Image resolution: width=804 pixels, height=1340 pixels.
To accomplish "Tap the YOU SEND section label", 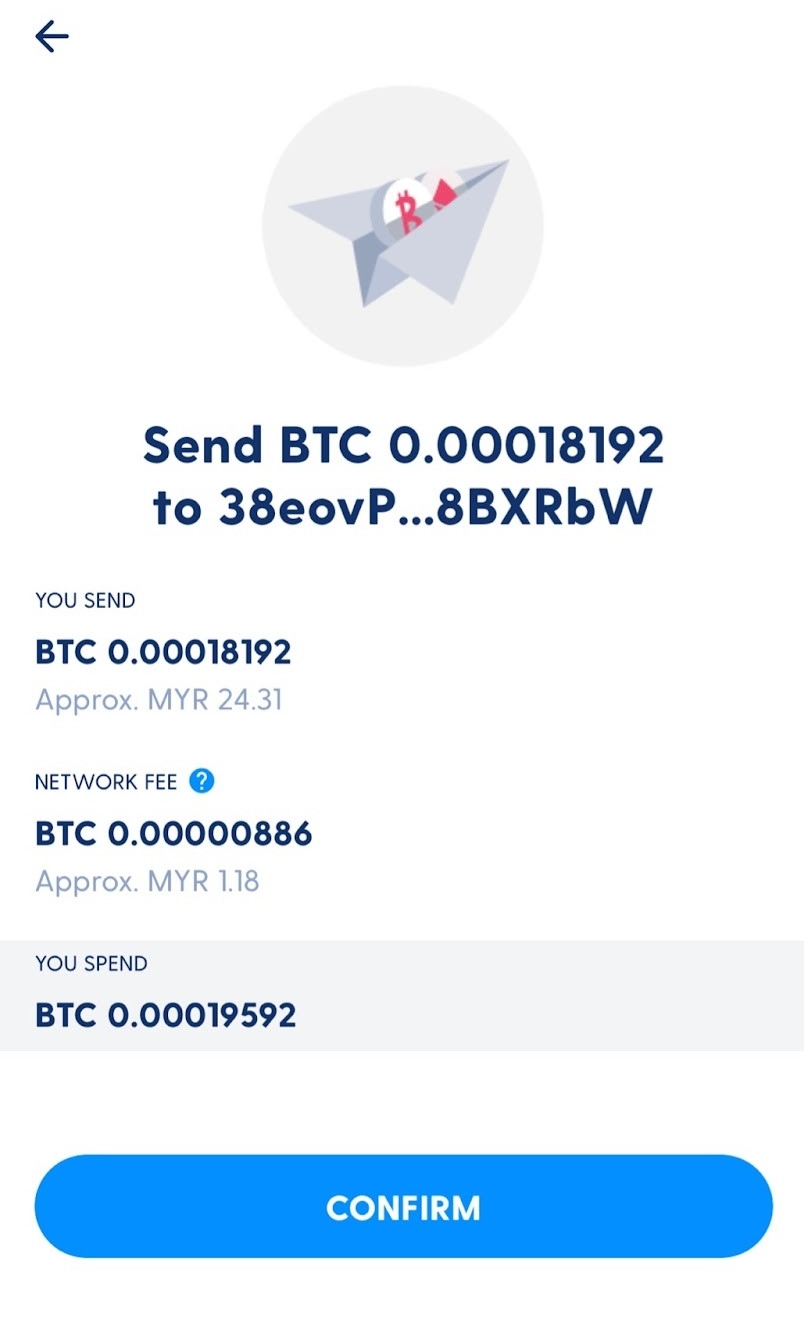I will coord(85,600).
